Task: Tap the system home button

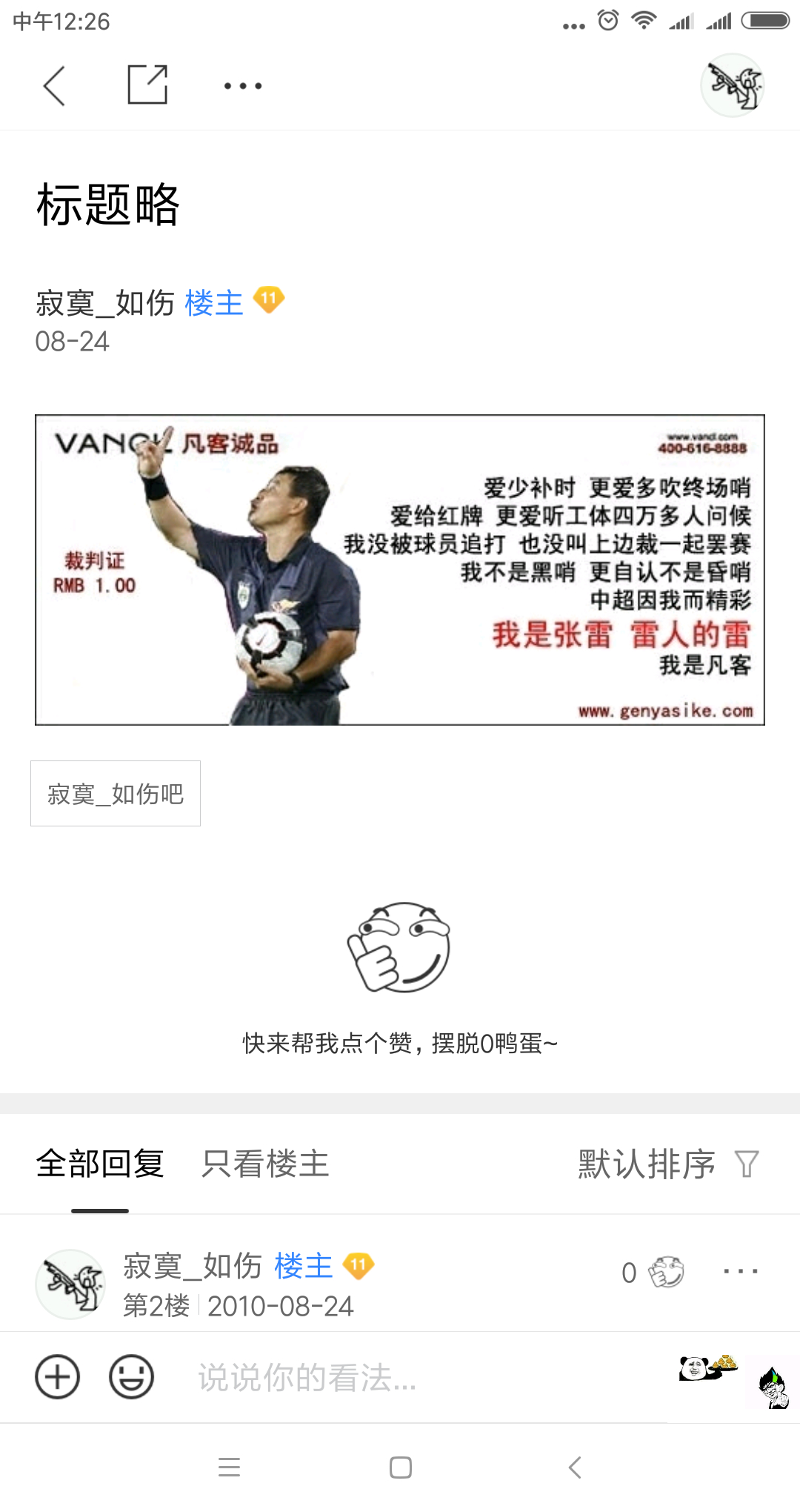Action: point(401,1468)
